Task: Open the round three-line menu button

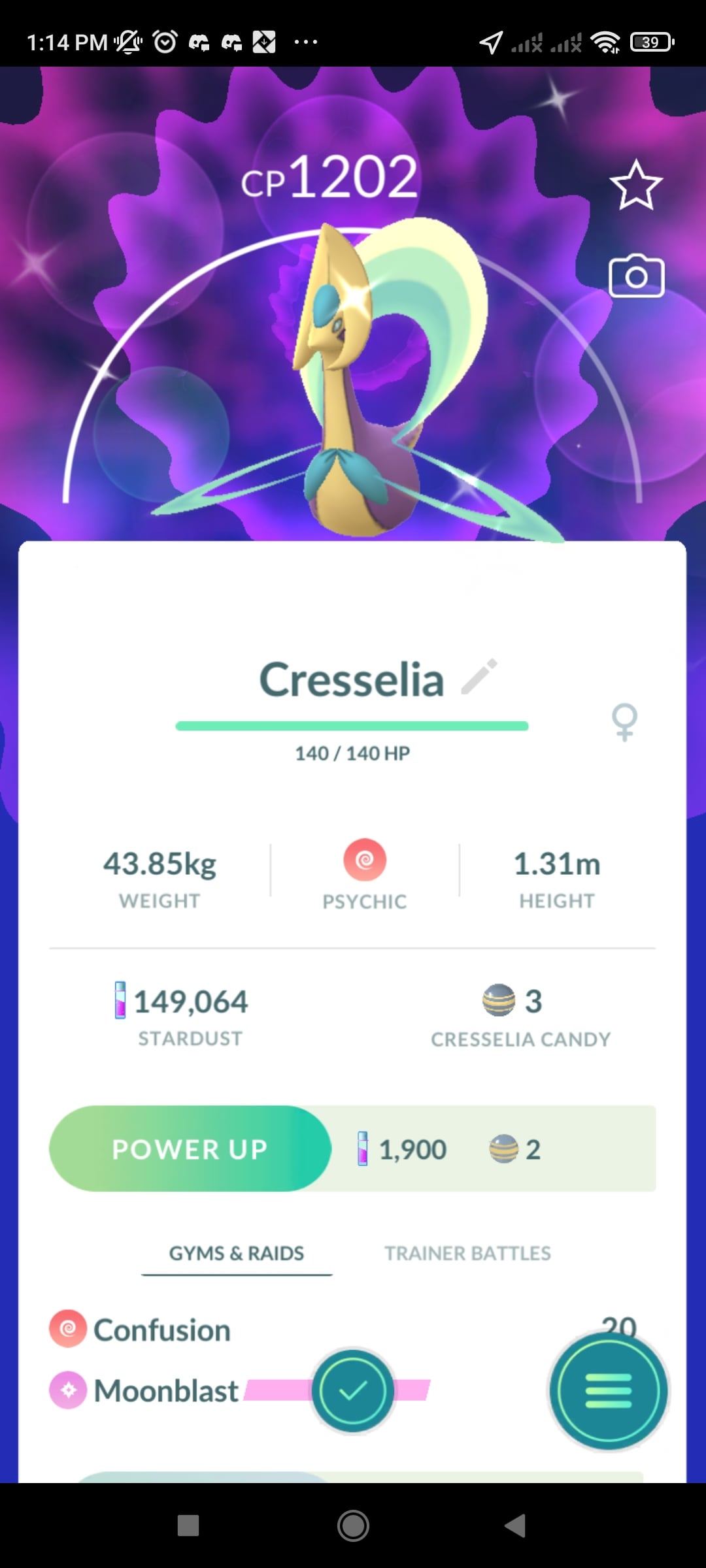Action: [x=608, y=1390]
